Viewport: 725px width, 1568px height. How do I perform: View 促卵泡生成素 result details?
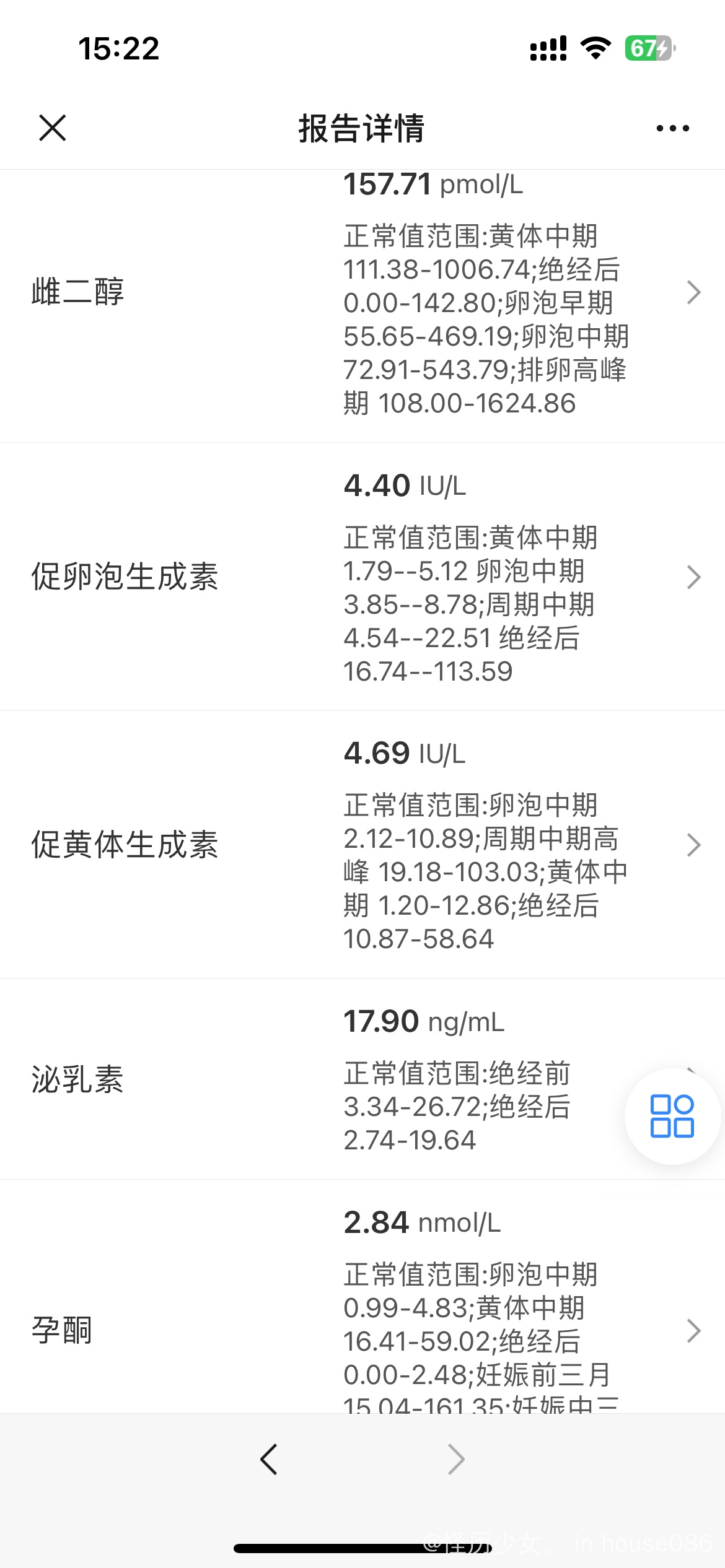[362, 577]
